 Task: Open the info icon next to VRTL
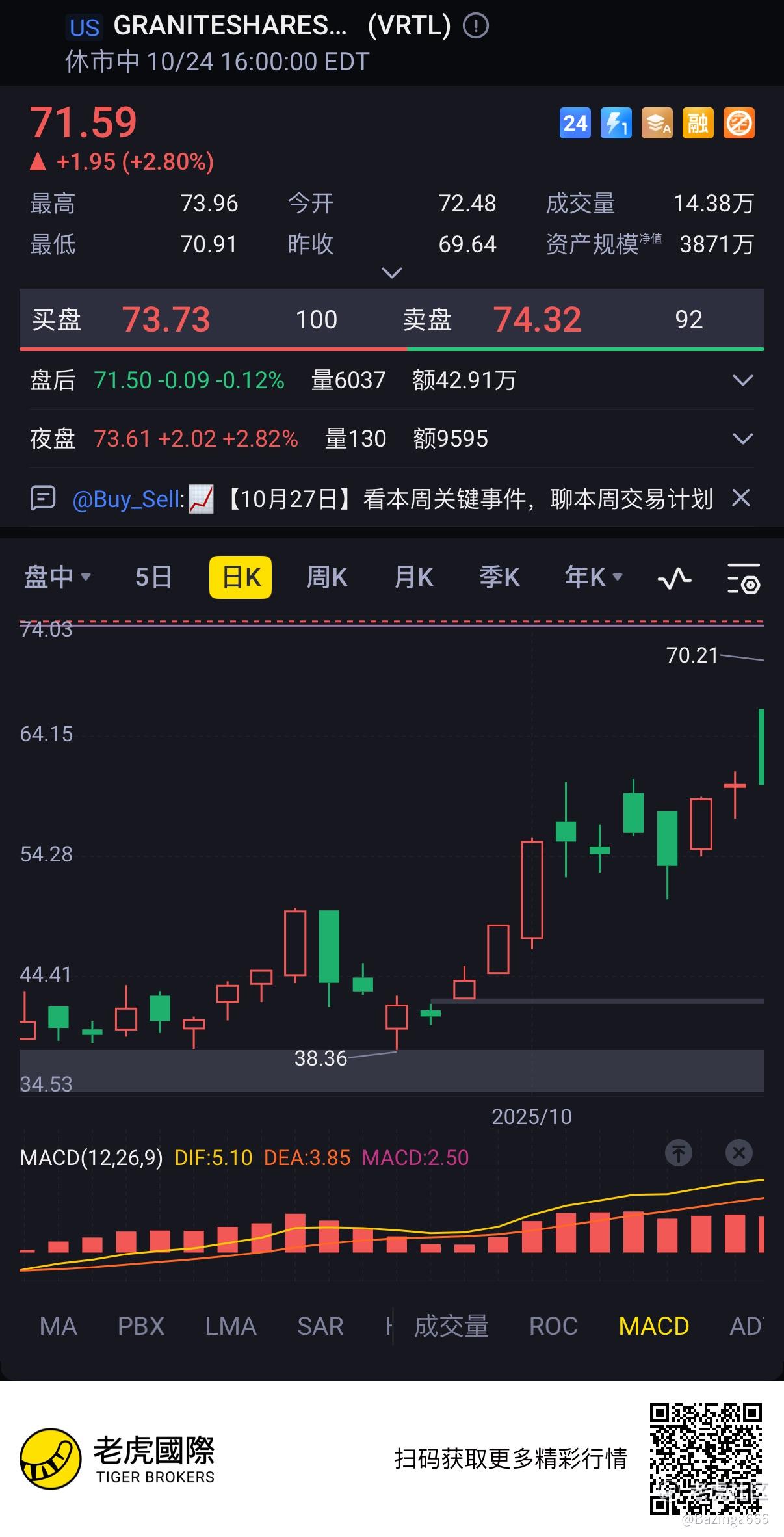(x=476, y=26)
